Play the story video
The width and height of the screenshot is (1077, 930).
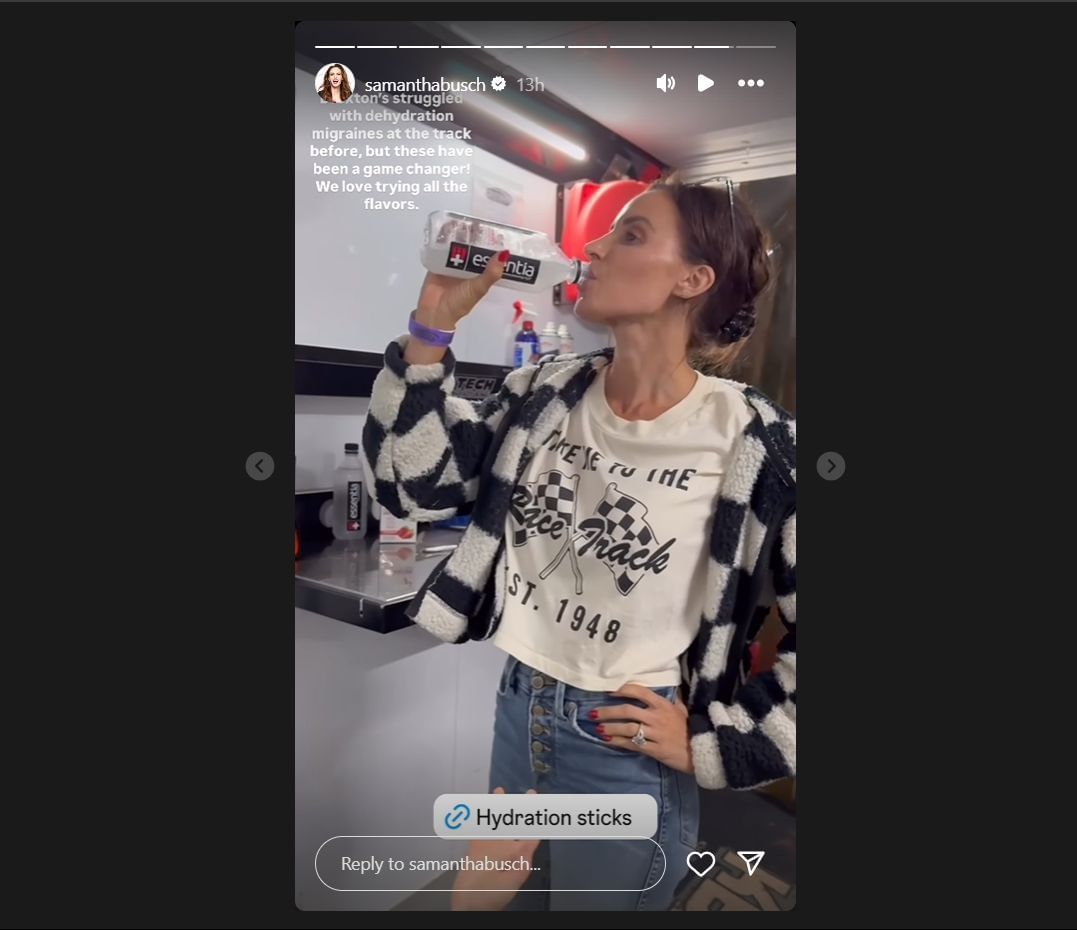[706, 83]
